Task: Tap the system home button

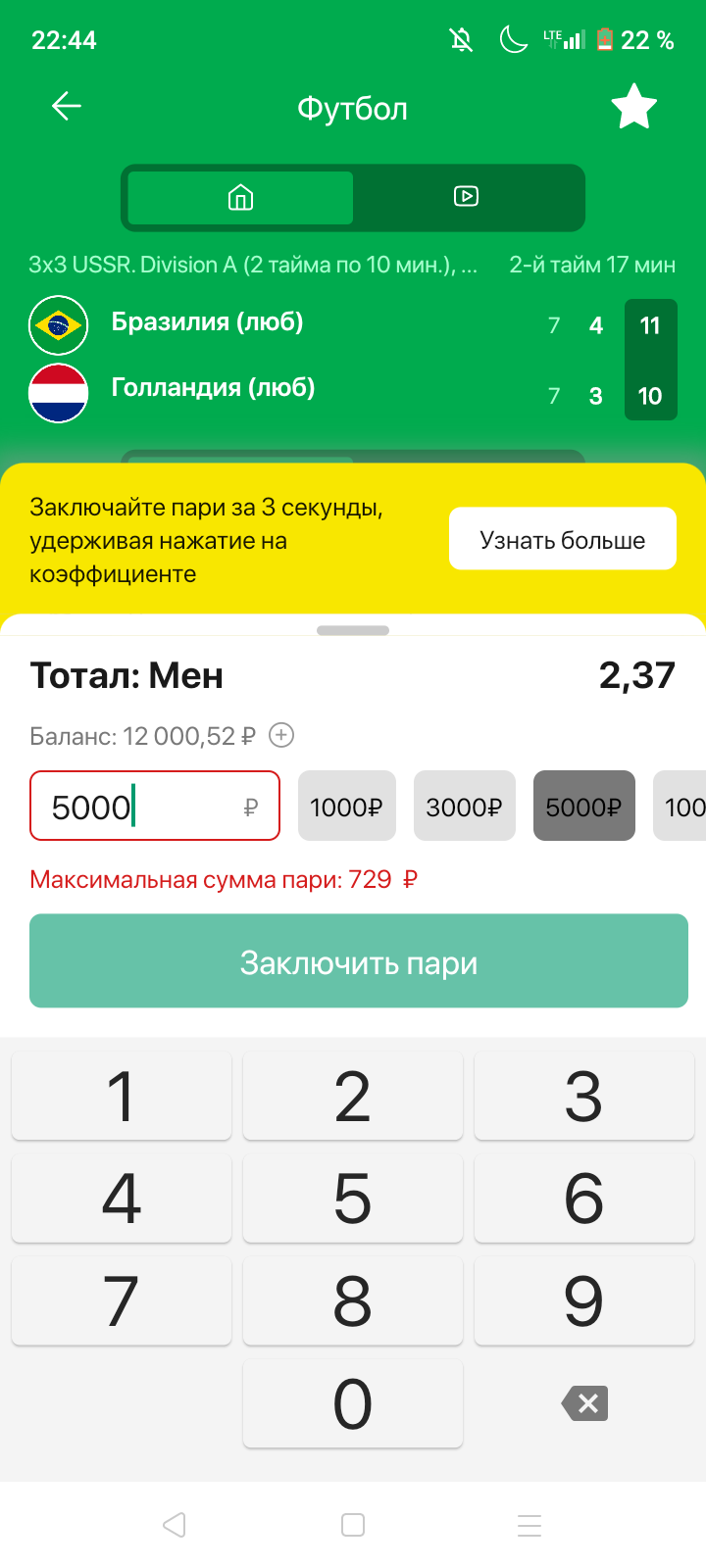Action: click(353, 1525)
